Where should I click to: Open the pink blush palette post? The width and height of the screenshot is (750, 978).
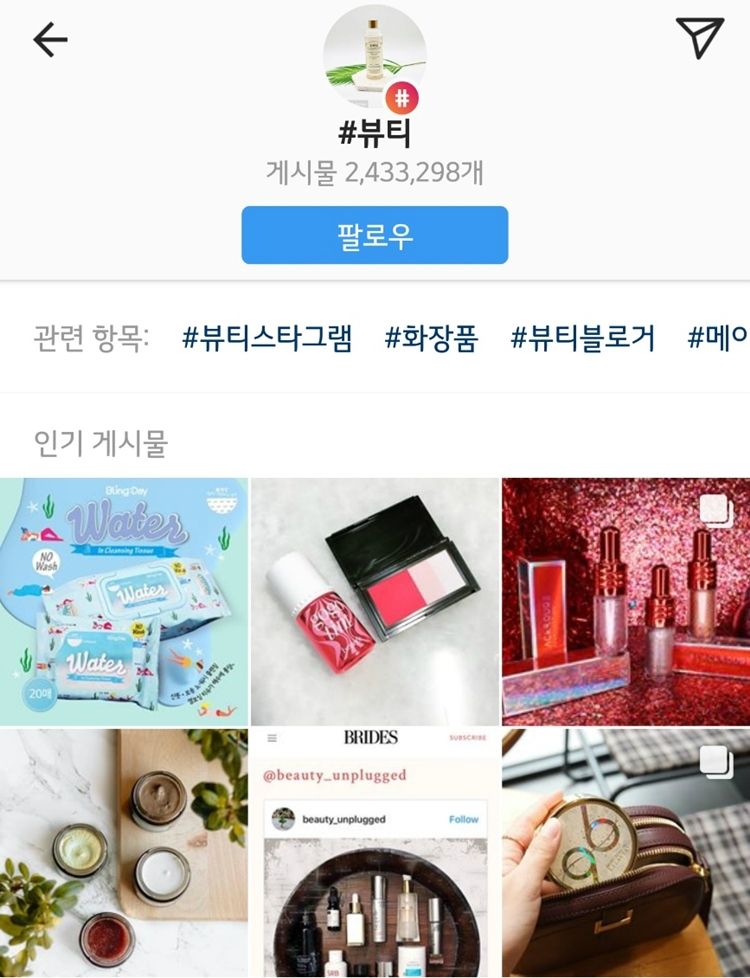pos(375,601)
